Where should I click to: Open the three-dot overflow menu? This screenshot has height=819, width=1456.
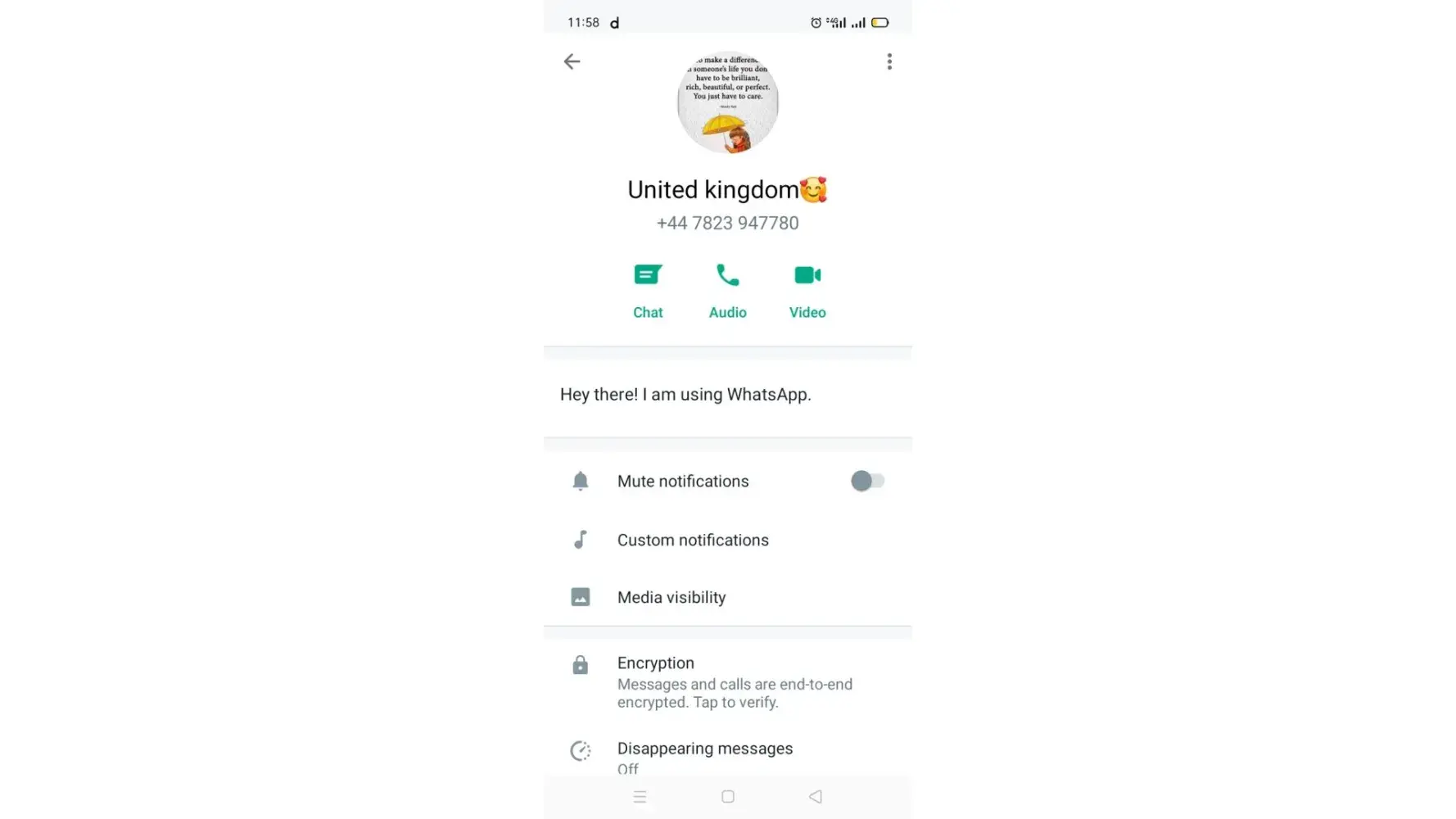point(889,61)
